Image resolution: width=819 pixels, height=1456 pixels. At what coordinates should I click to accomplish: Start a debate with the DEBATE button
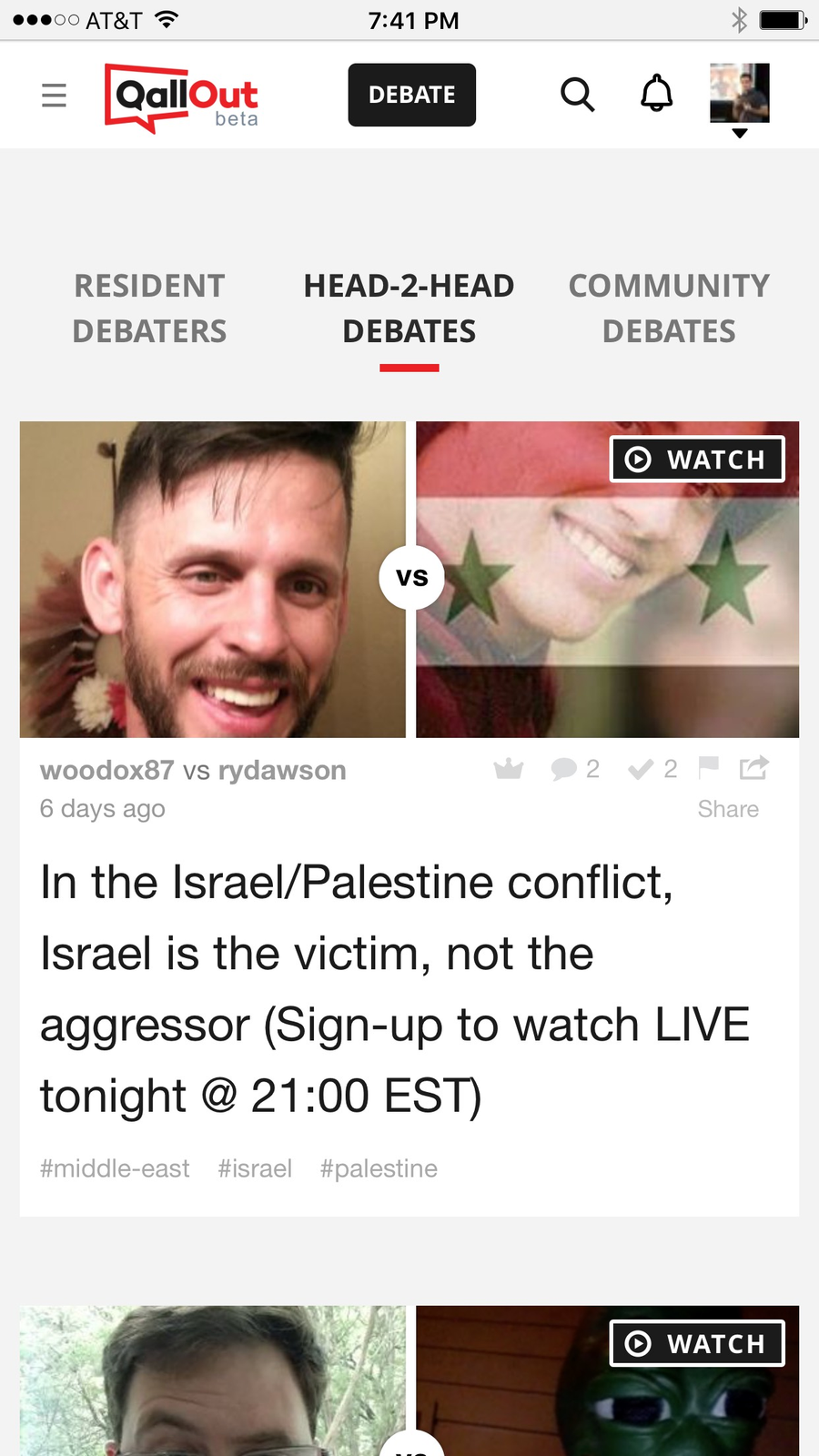pyautogui.click(x=411, y=95)
